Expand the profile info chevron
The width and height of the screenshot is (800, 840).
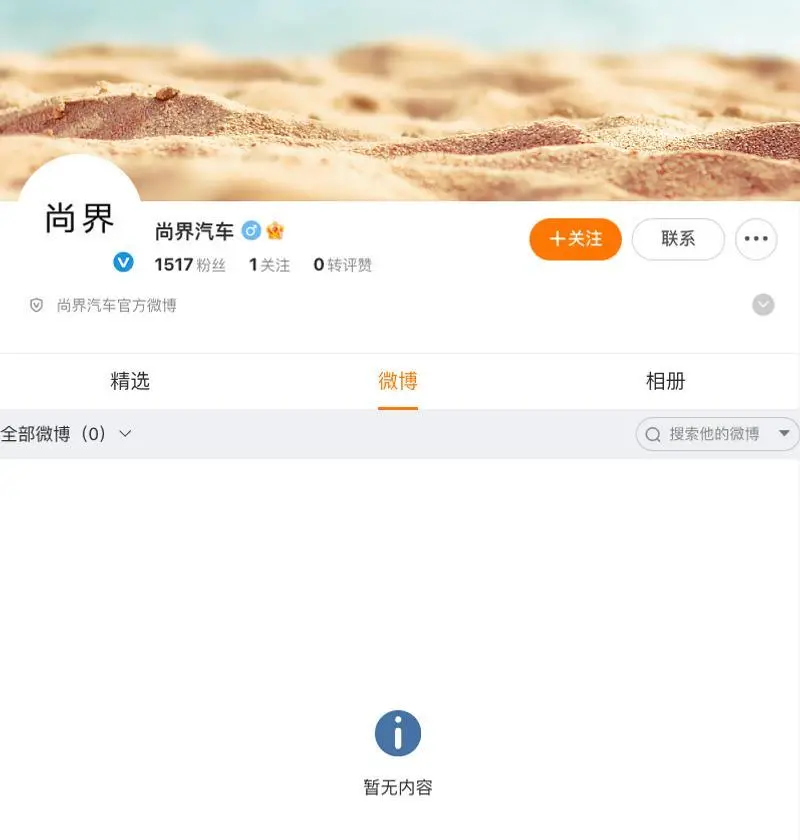click(x=763, y=305)
